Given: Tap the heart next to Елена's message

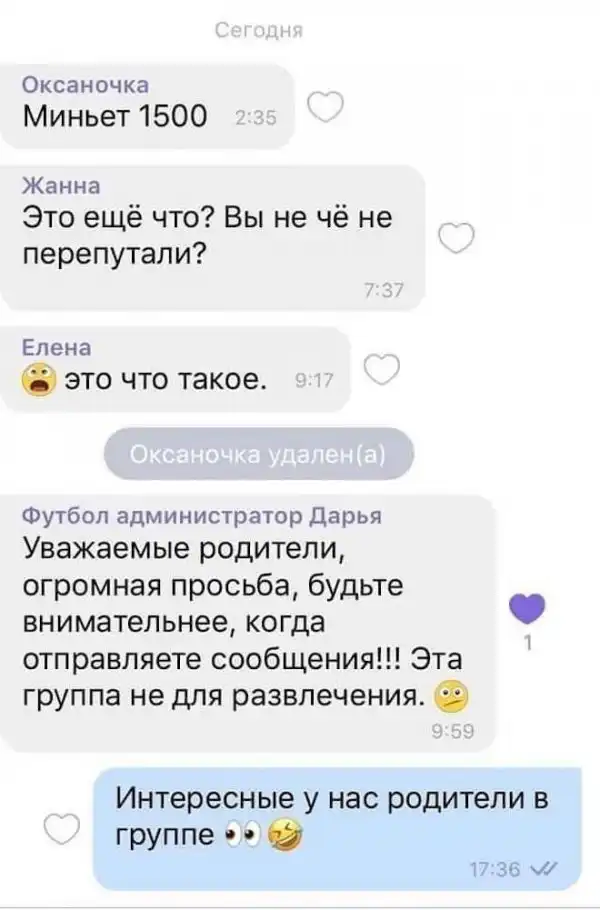Looking at the screenshot, I should point(382,370).
